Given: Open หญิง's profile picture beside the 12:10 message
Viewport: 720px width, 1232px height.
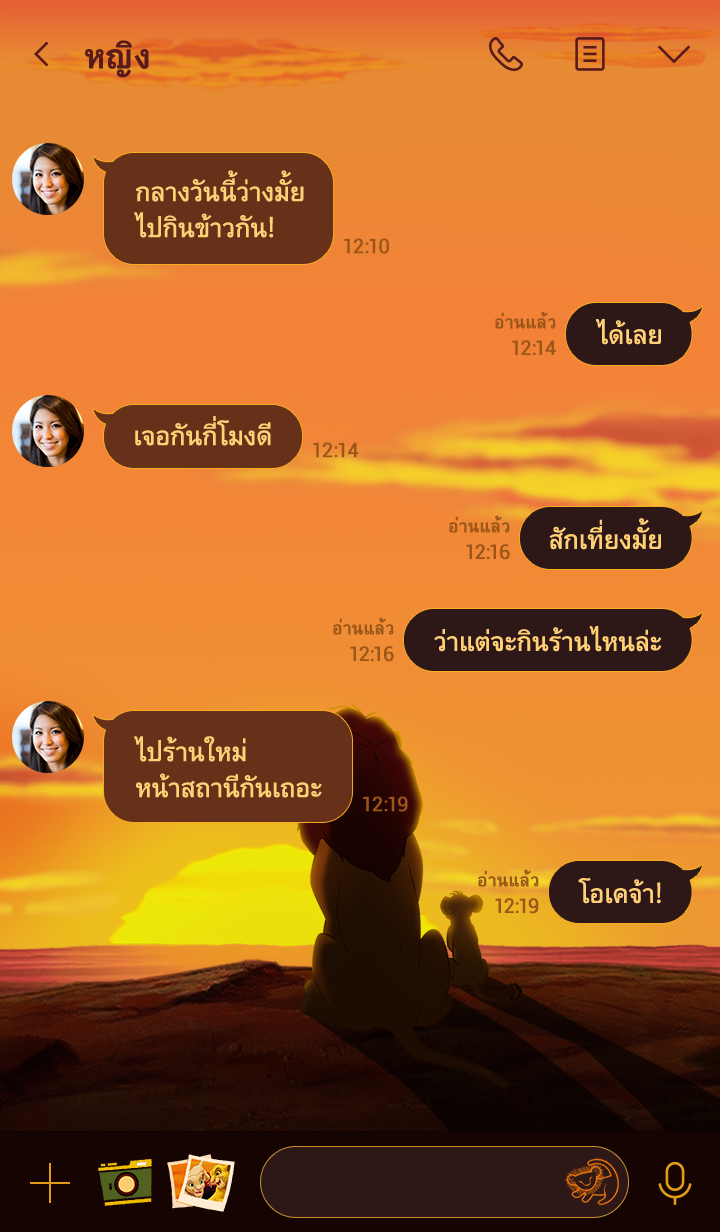Looking at the screenshot, I should click(x=48, y=179).
